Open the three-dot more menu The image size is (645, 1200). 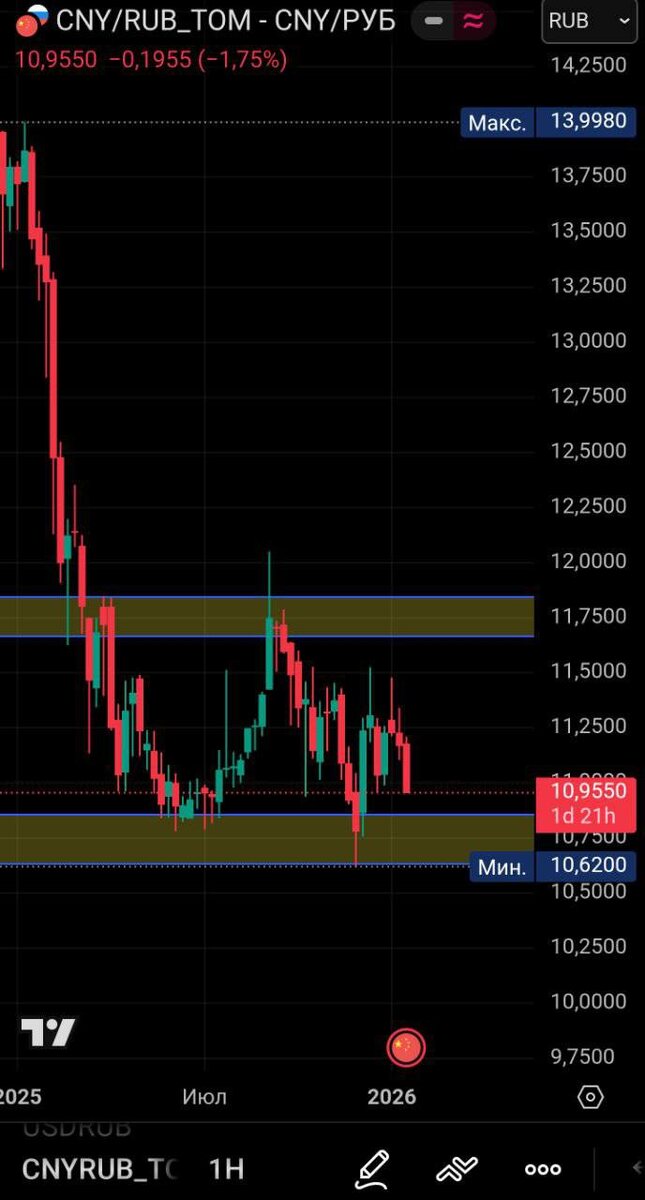tap(543, 1168)
